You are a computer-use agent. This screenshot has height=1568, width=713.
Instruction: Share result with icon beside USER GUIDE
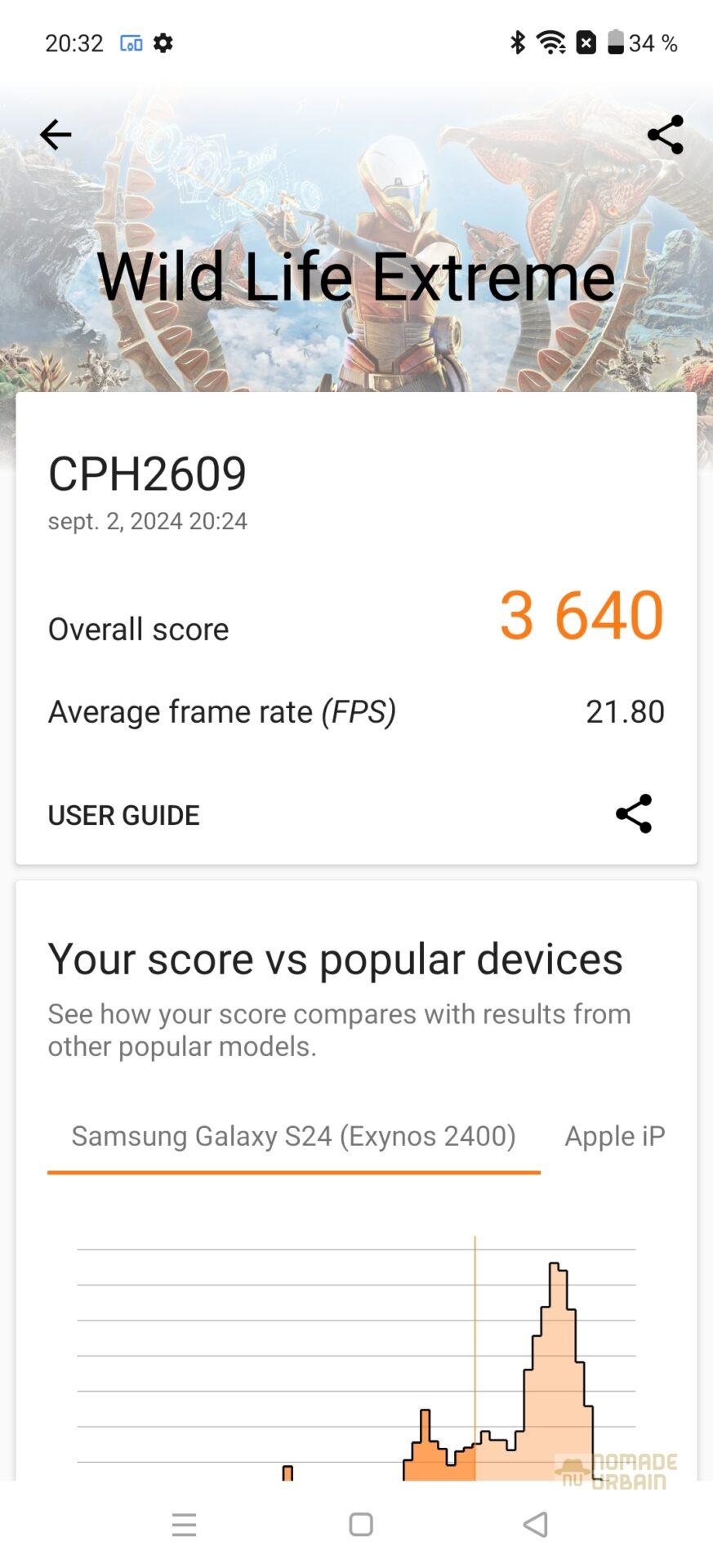(x=634, y=813)
